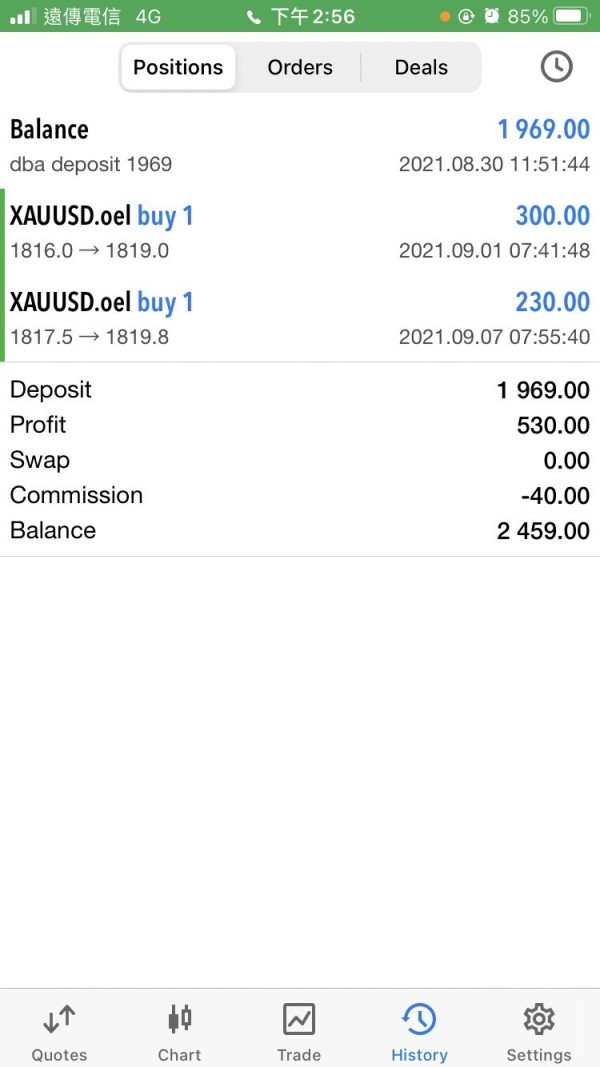The image size is (600, 1067).
Task: Open the history period clock icon
Action: click(x=556, y=67)
